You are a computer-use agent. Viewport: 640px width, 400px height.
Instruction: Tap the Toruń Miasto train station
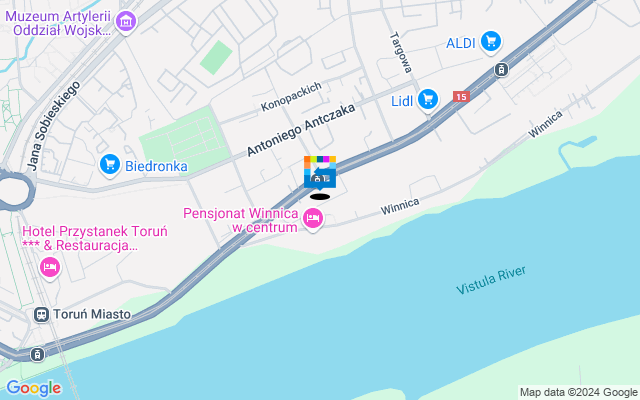pos(42,314)
